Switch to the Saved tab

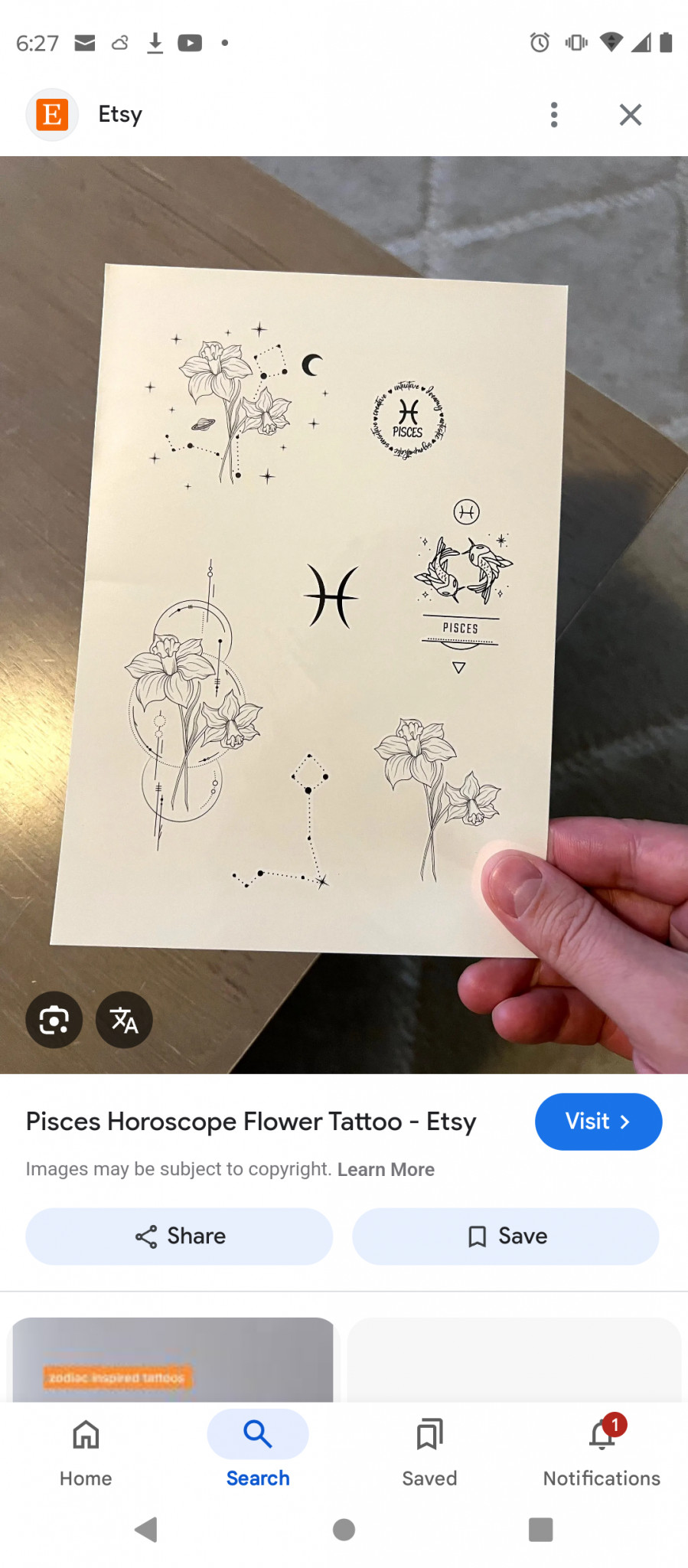429,1451
